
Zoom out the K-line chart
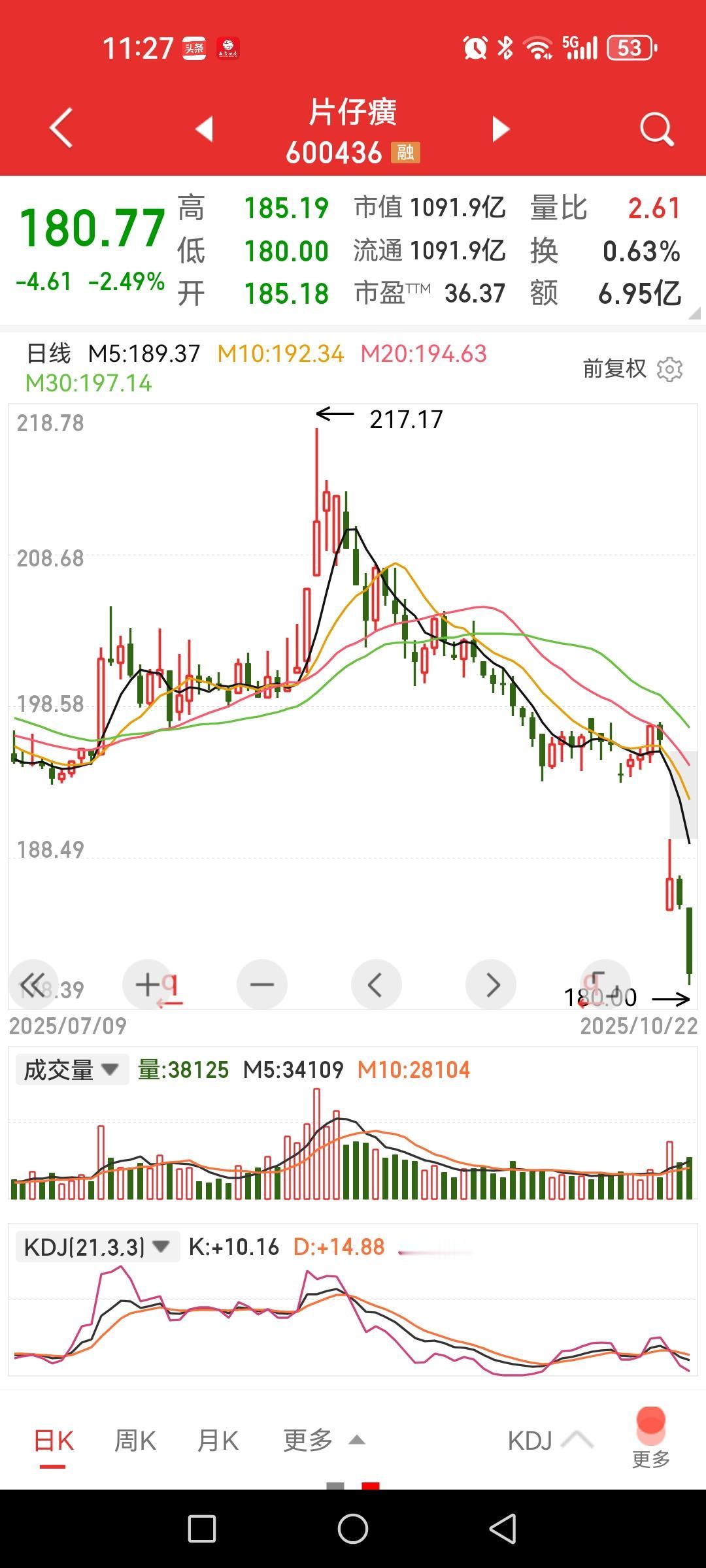(x=261, y=984)
